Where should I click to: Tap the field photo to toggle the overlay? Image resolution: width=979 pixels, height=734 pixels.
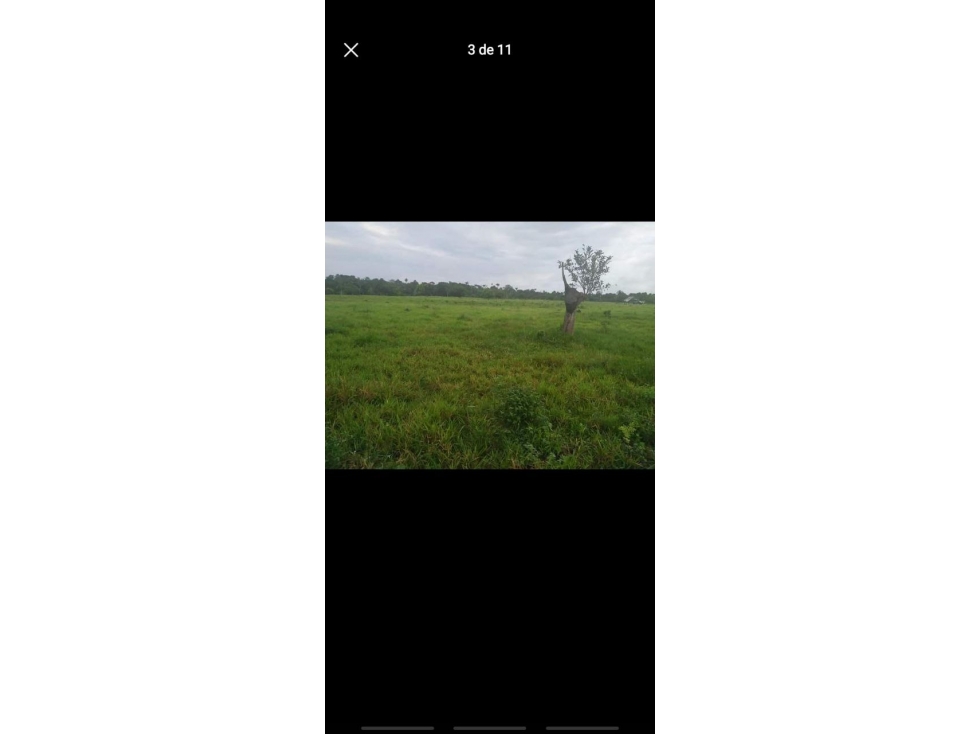pos(489,345)
